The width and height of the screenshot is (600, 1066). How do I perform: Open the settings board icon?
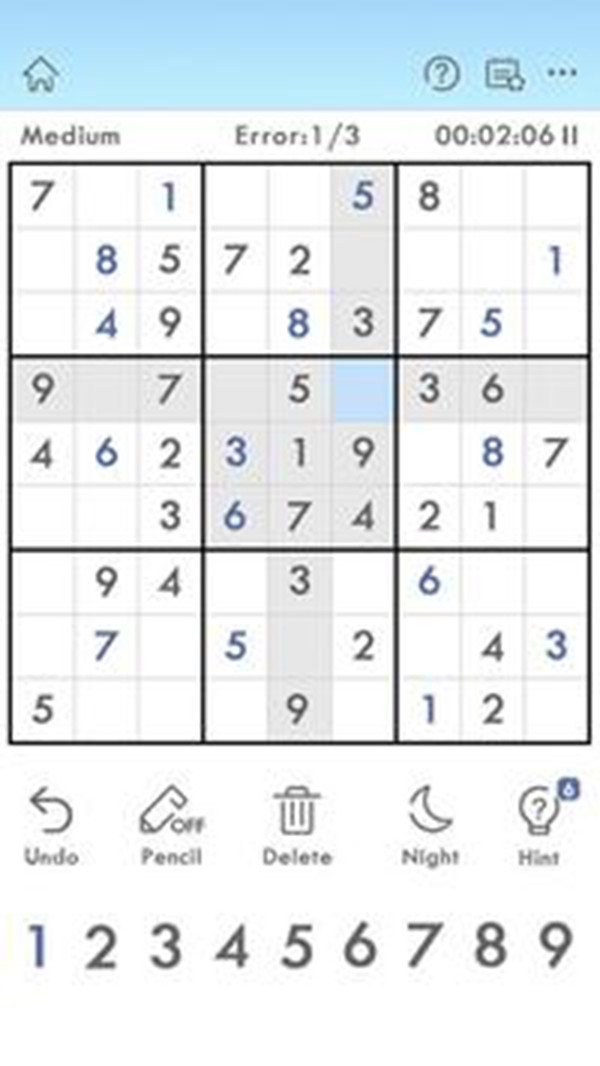pos(503,74)
